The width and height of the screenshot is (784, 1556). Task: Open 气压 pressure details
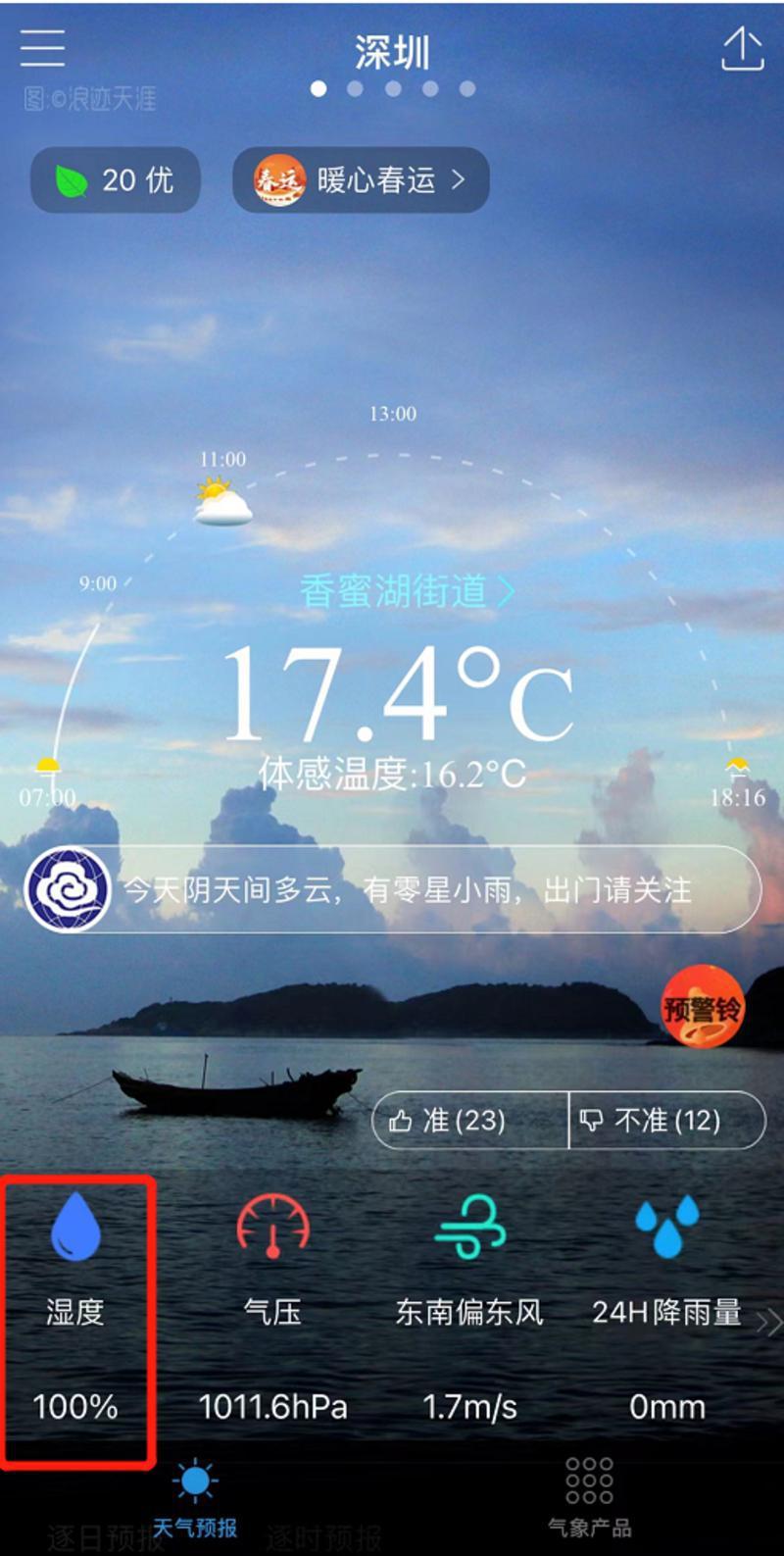click(x=272, y=1314)
